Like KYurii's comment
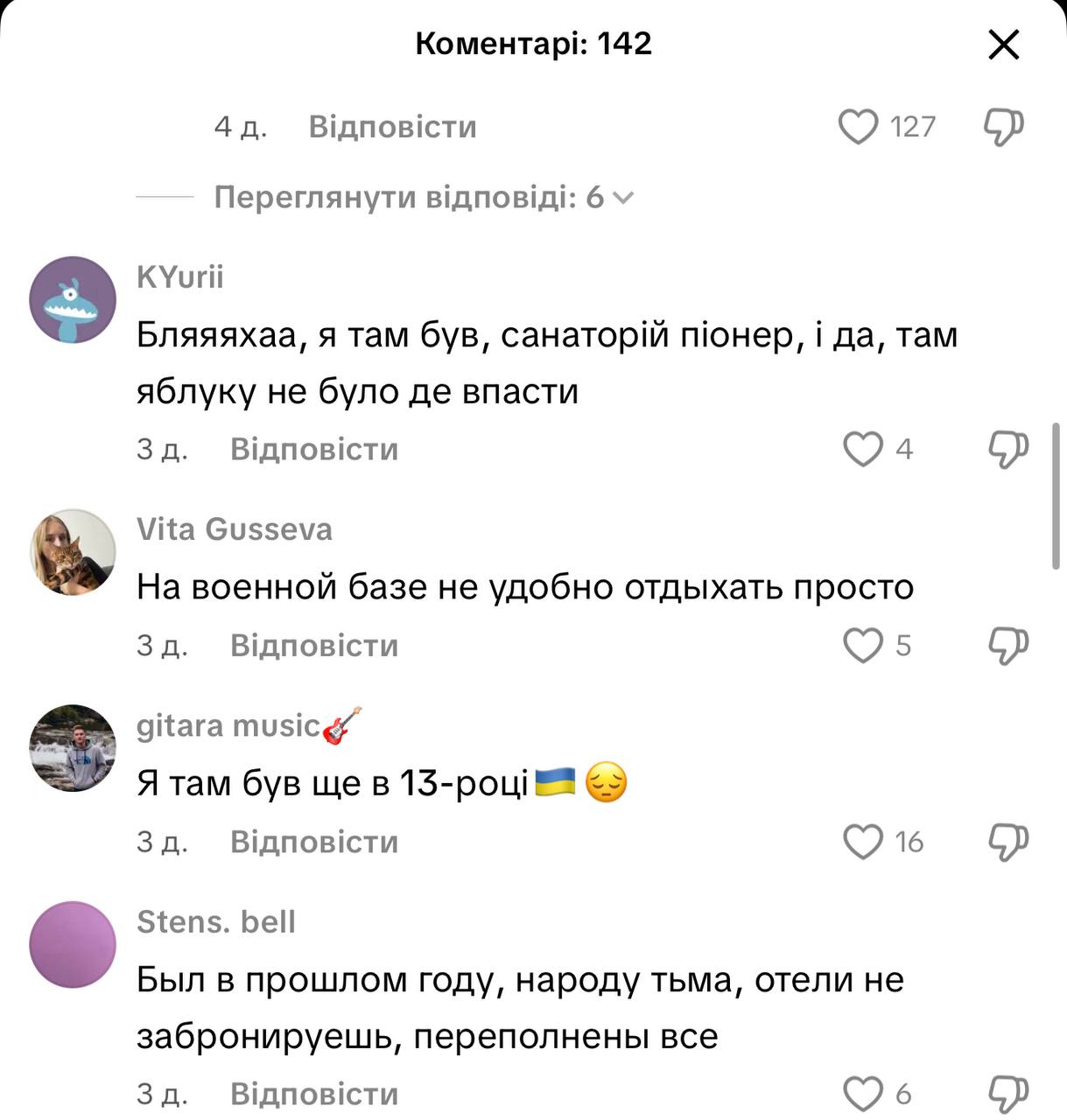1067x1120 pixels. [x=862, y=449]
